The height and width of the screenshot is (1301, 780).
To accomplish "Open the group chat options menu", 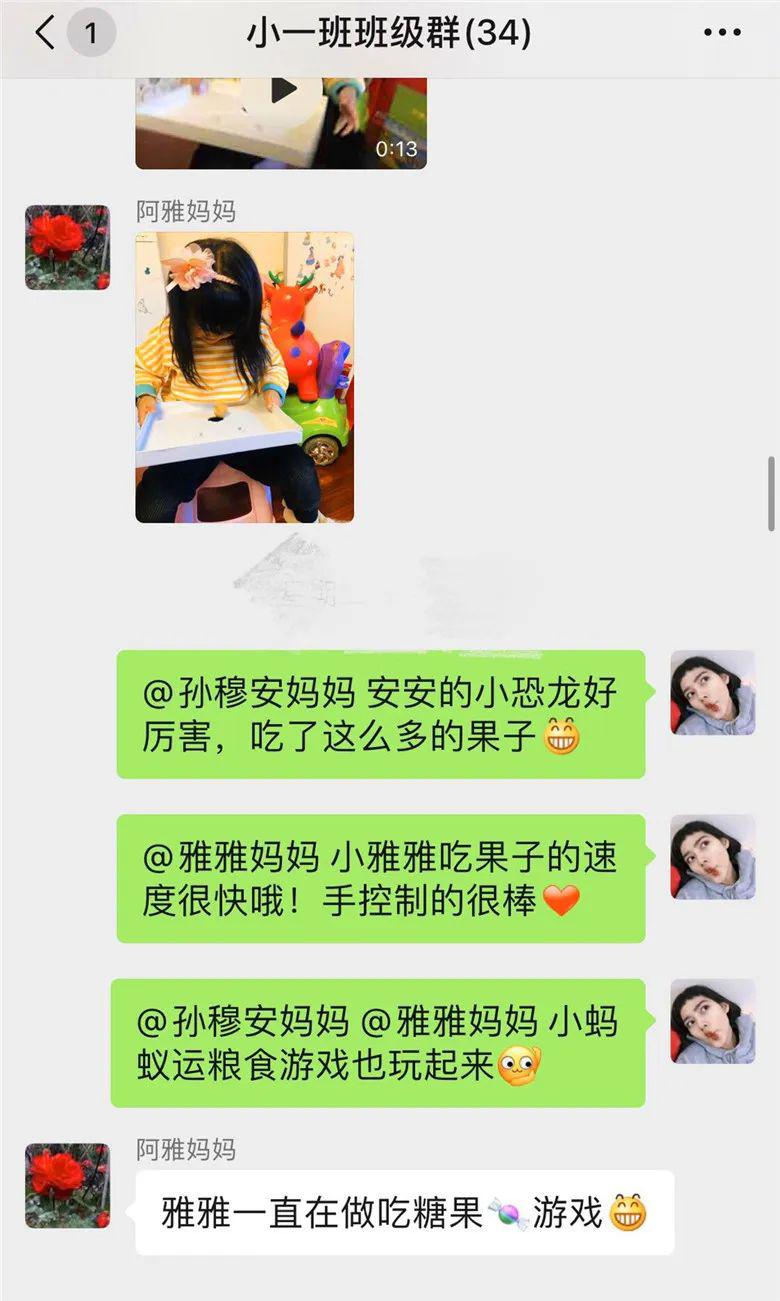I will point(722,34).
